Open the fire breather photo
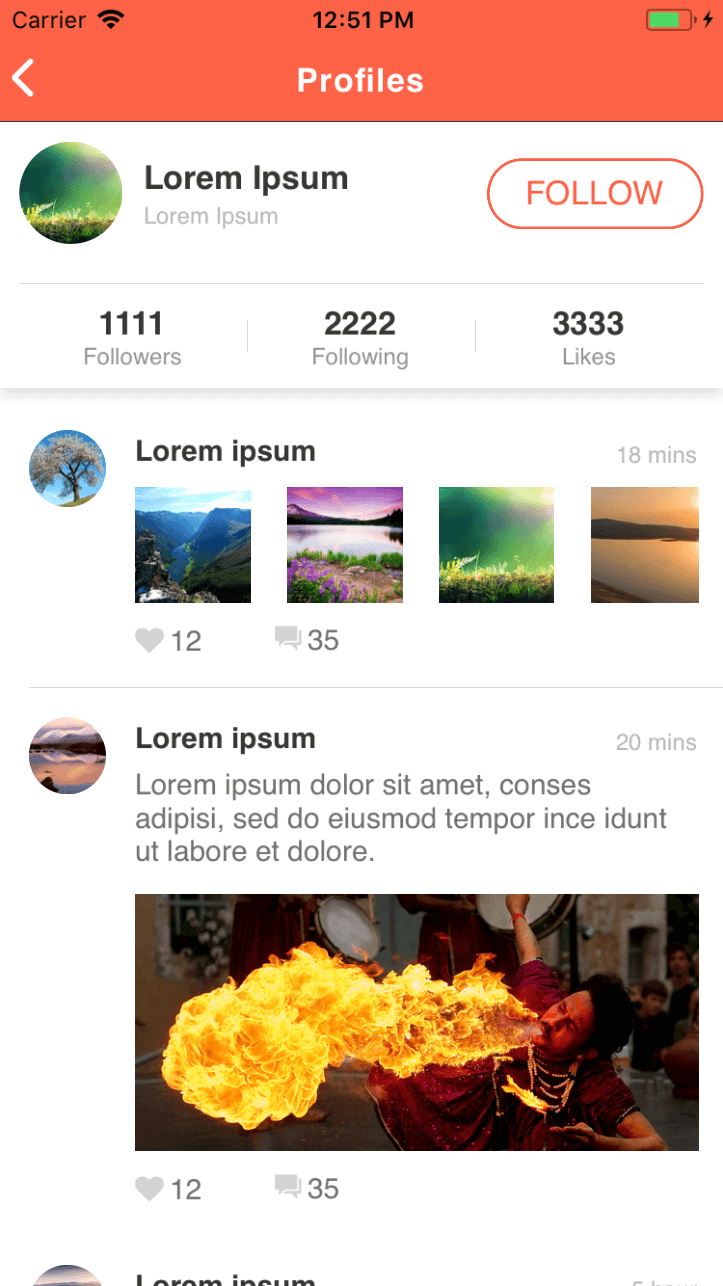Screen dimensions: 723x1286 click(416, 1022)
